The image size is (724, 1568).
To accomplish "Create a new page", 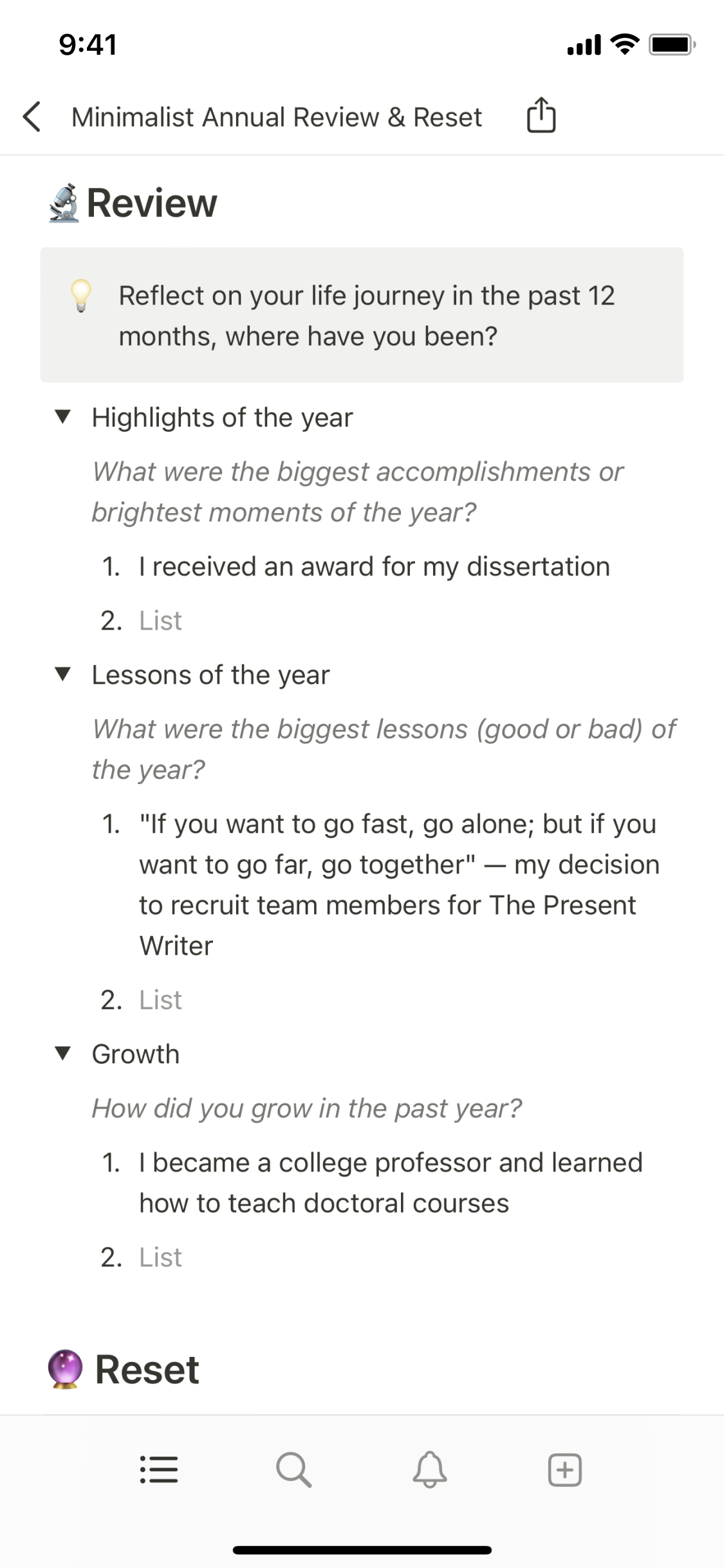I will pyautogui.click(x=564, y=1470).
